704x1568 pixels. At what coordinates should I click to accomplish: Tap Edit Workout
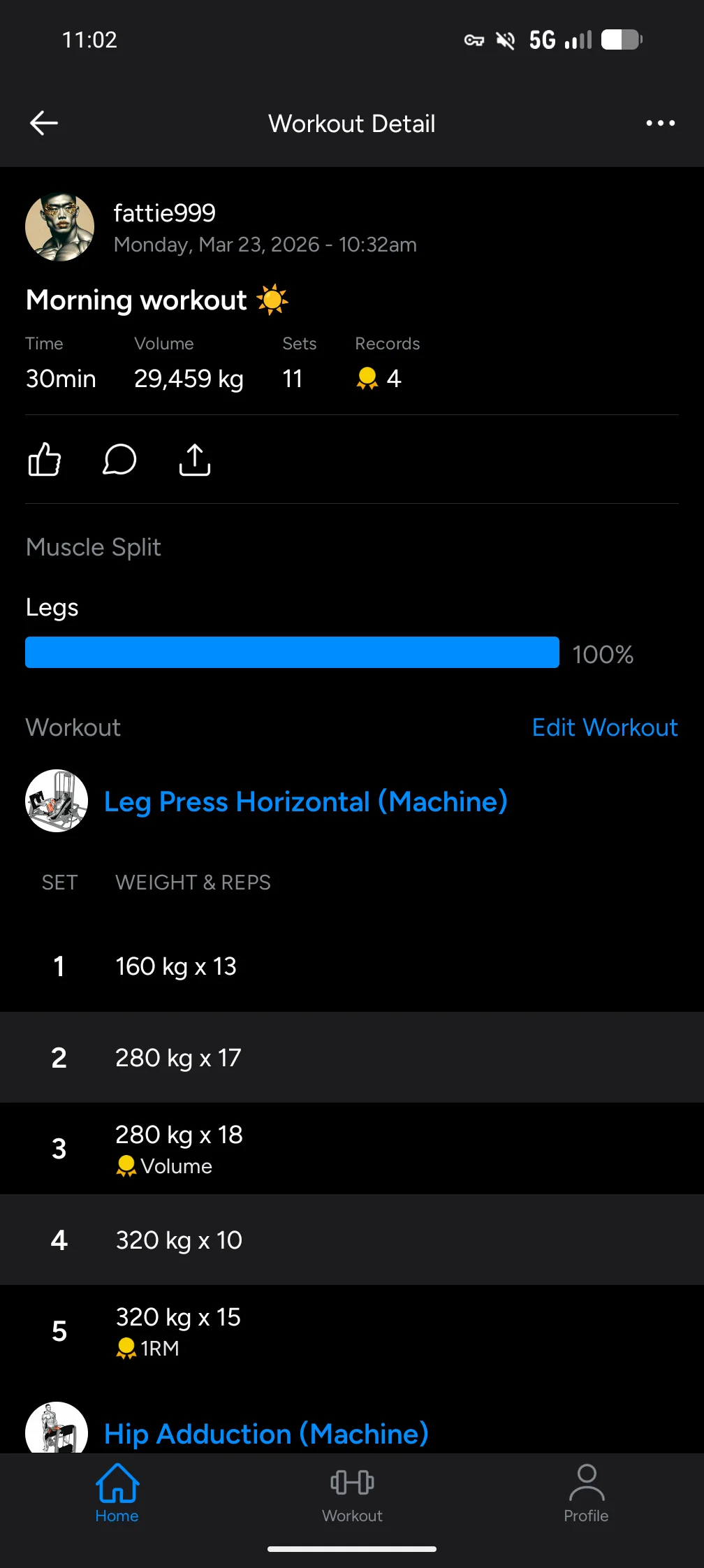click(604, 727)
